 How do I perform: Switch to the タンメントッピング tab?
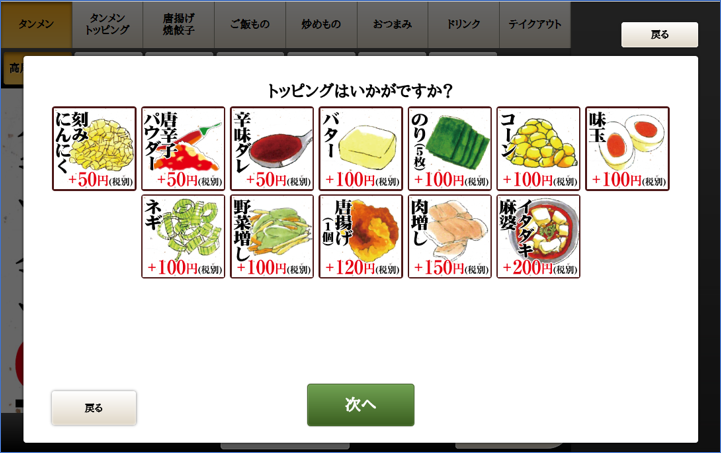pyautogui.click(x=107, y=24)
